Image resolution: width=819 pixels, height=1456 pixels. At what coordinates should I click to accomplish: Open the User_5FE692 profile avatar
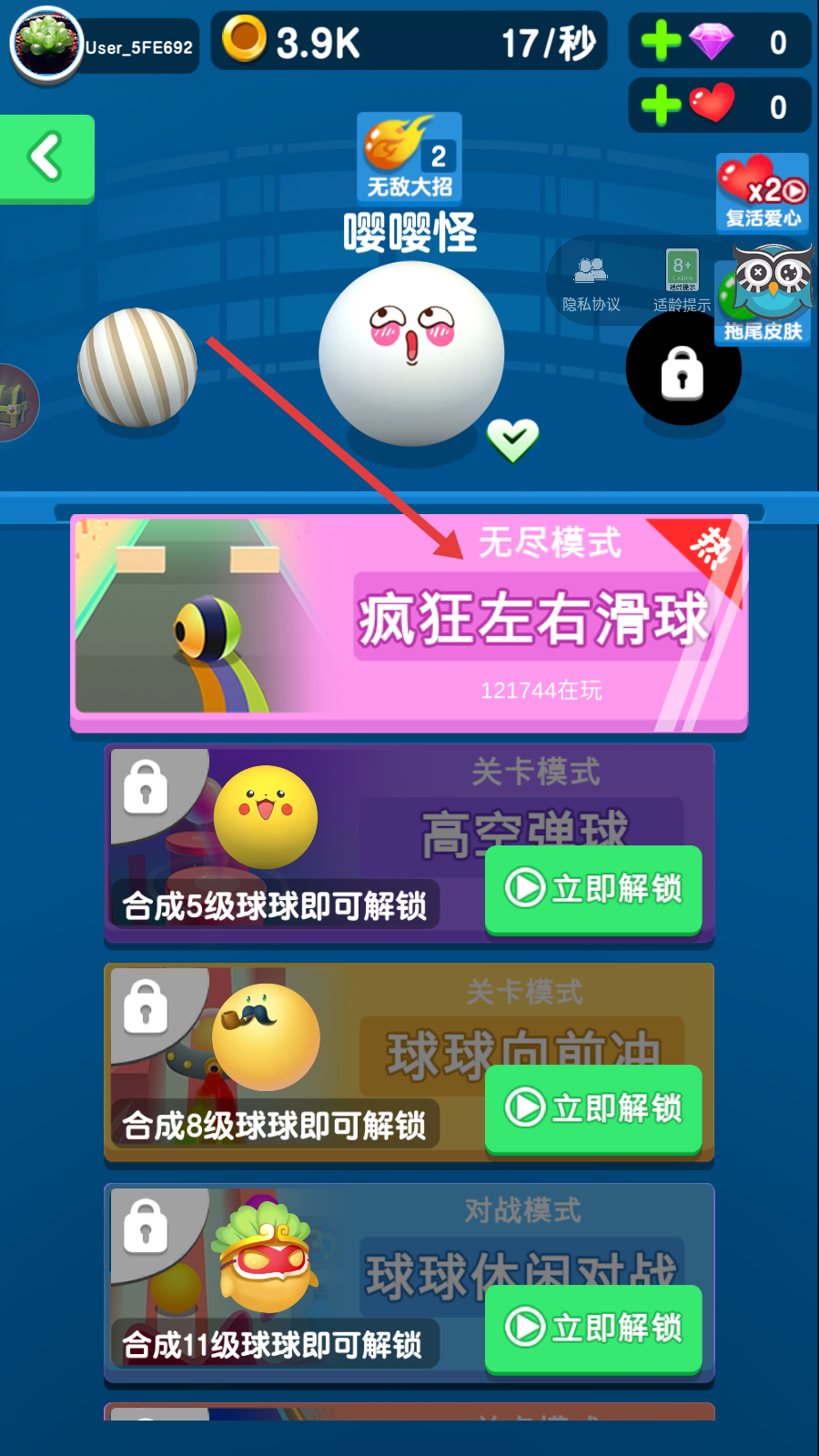pyautogui.click(x=47, y=45)
